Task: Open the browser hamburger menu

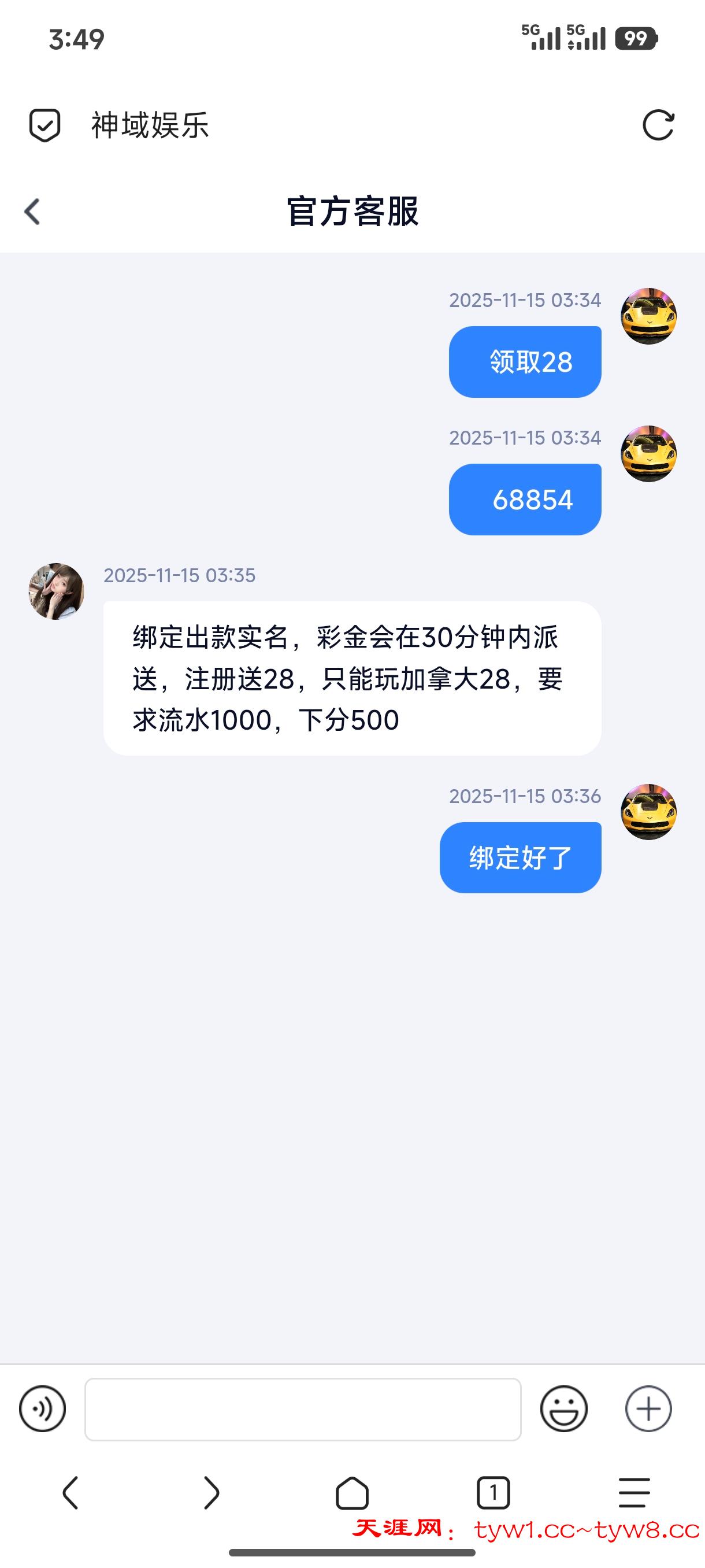Action: click(634, 1492)
